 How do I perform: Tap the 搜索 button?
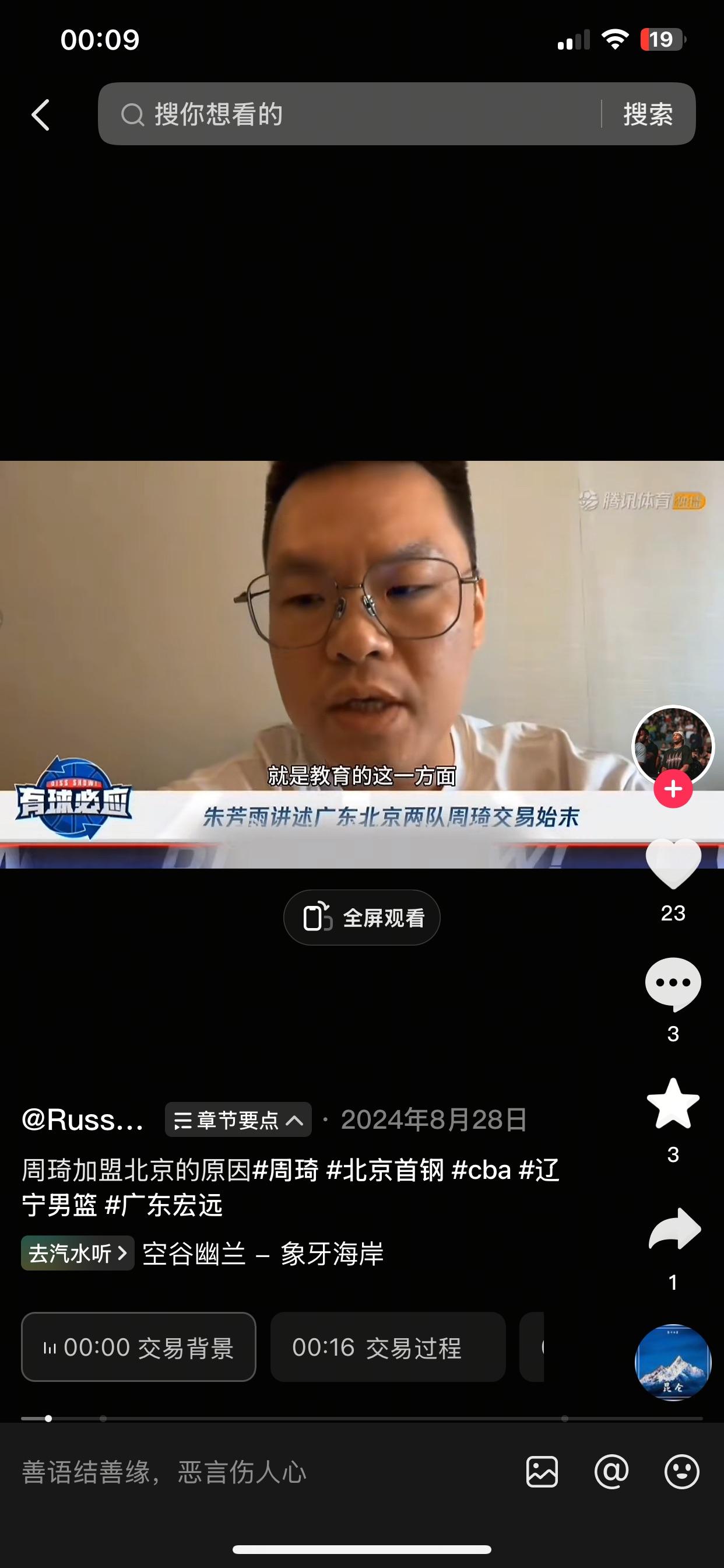[x=648, y=114]
